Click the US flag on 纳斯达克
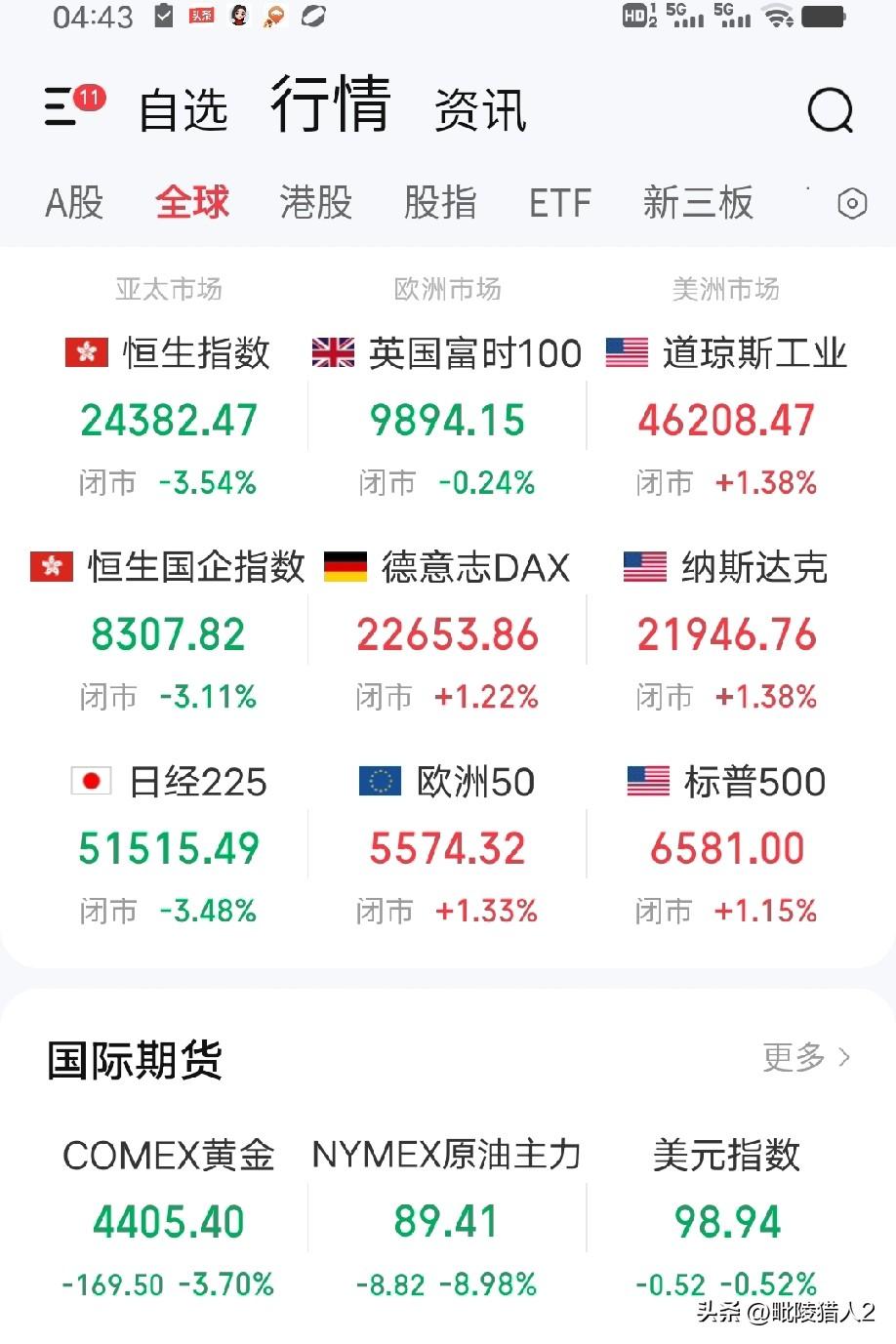896x1344 pixels. point(644,566)
